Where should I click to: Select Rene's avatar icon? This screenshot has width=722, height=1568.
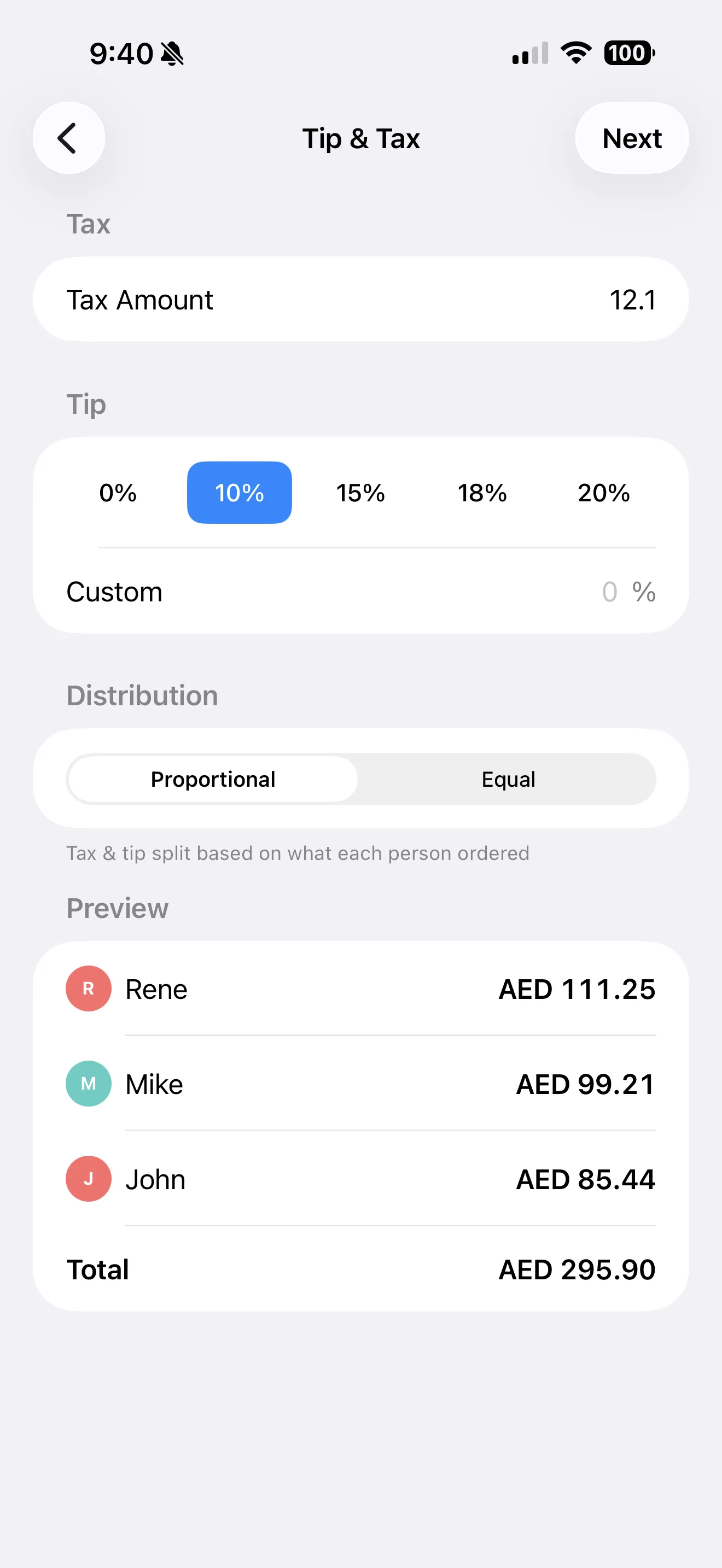click(88, 988)
